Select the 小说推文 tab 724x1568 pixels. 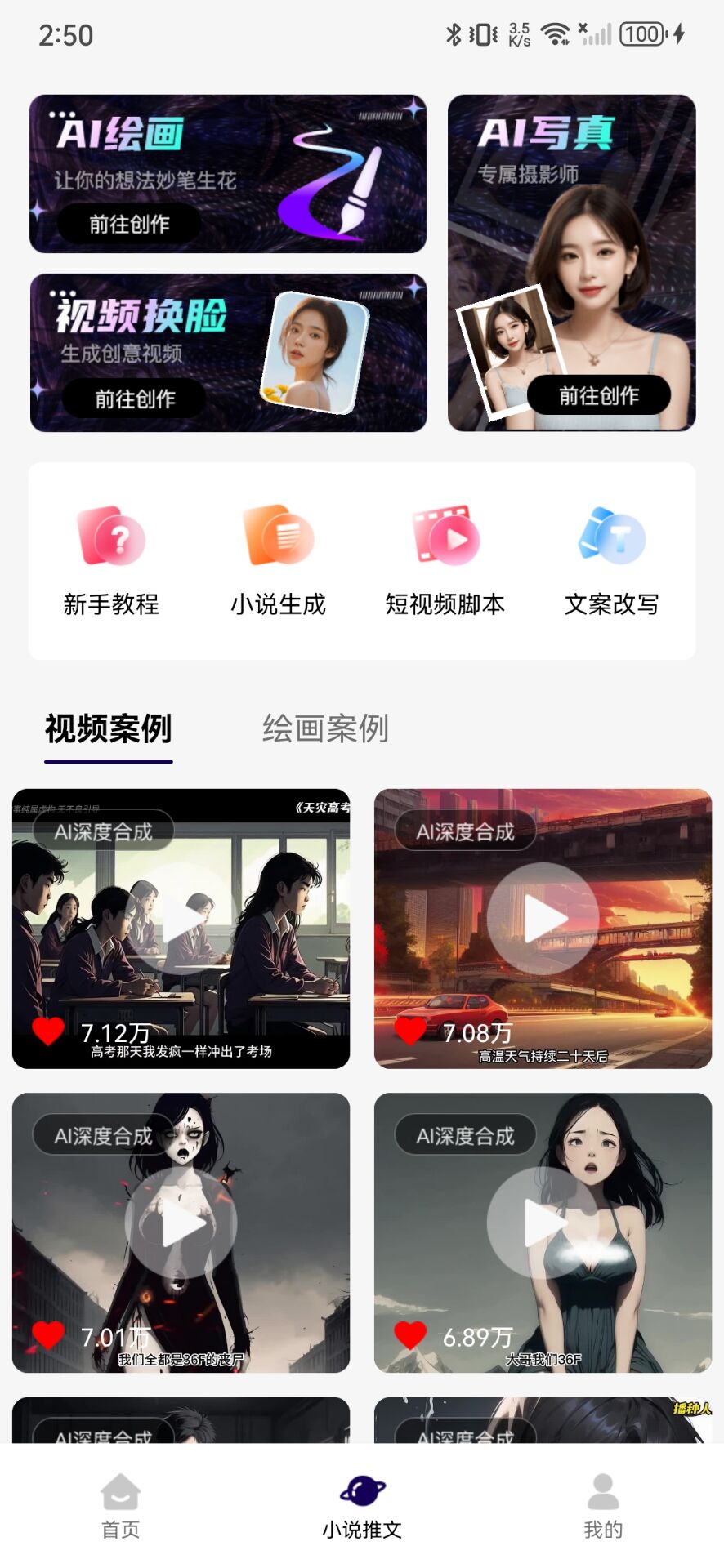tap(362, 1508)
